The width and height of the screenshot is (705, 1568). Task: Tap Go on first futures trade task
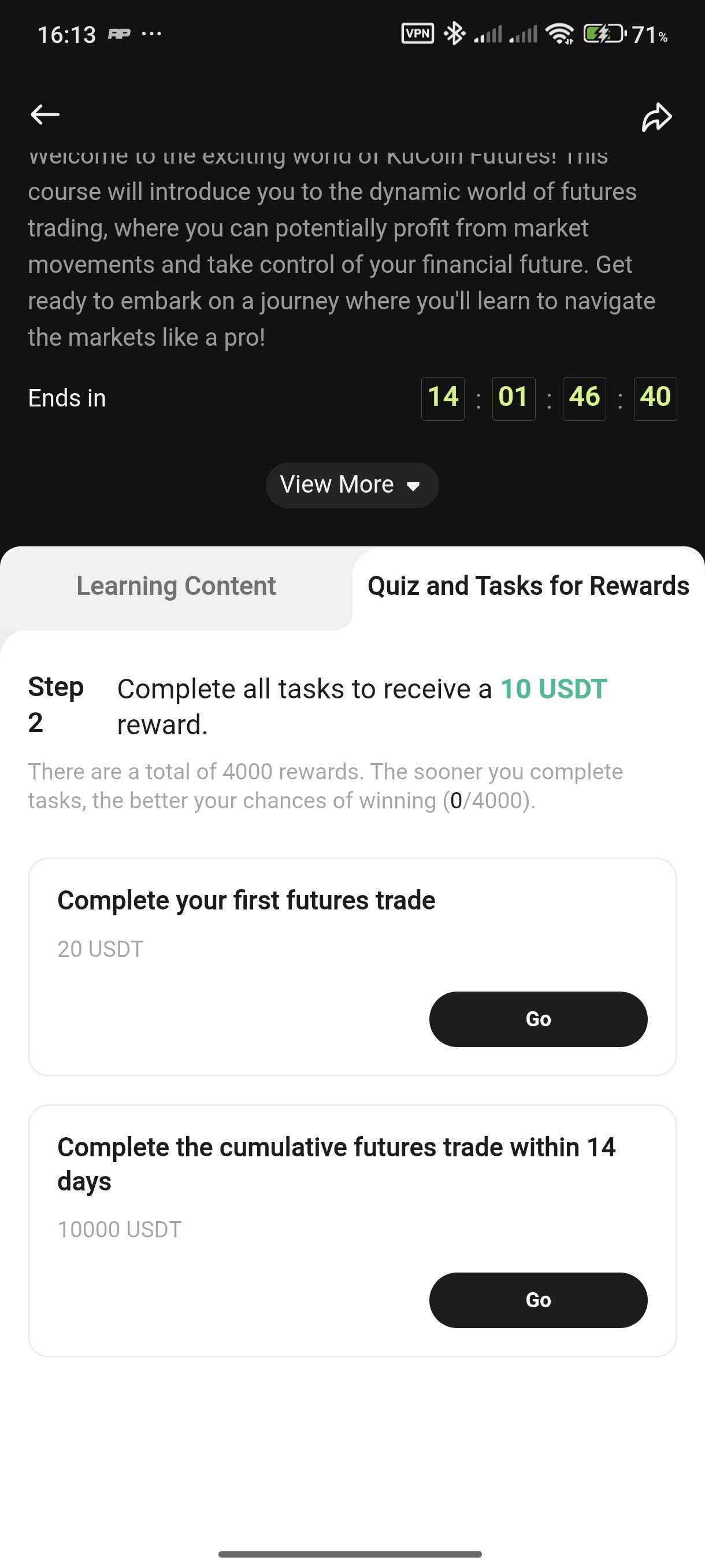(x=539, y=1019)
